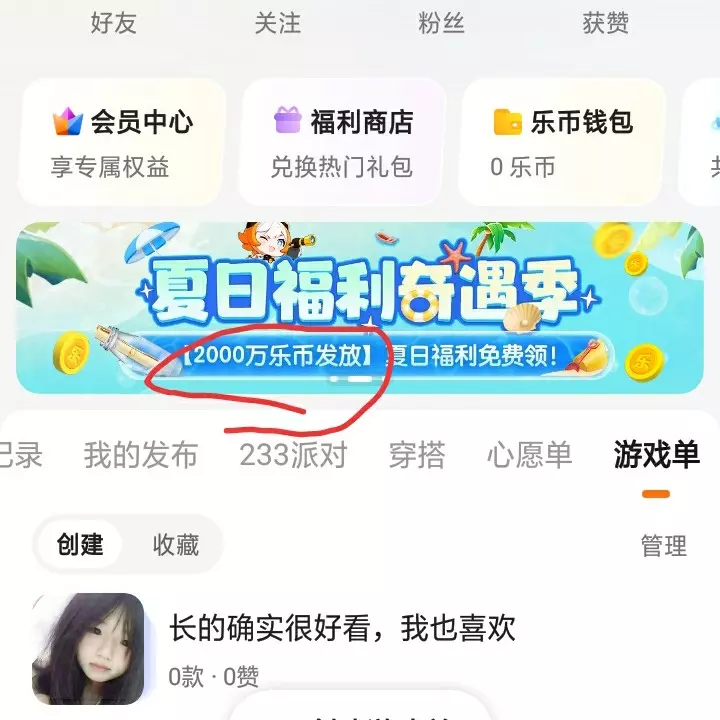Switch to 心愿单 tab

point(529,455)
